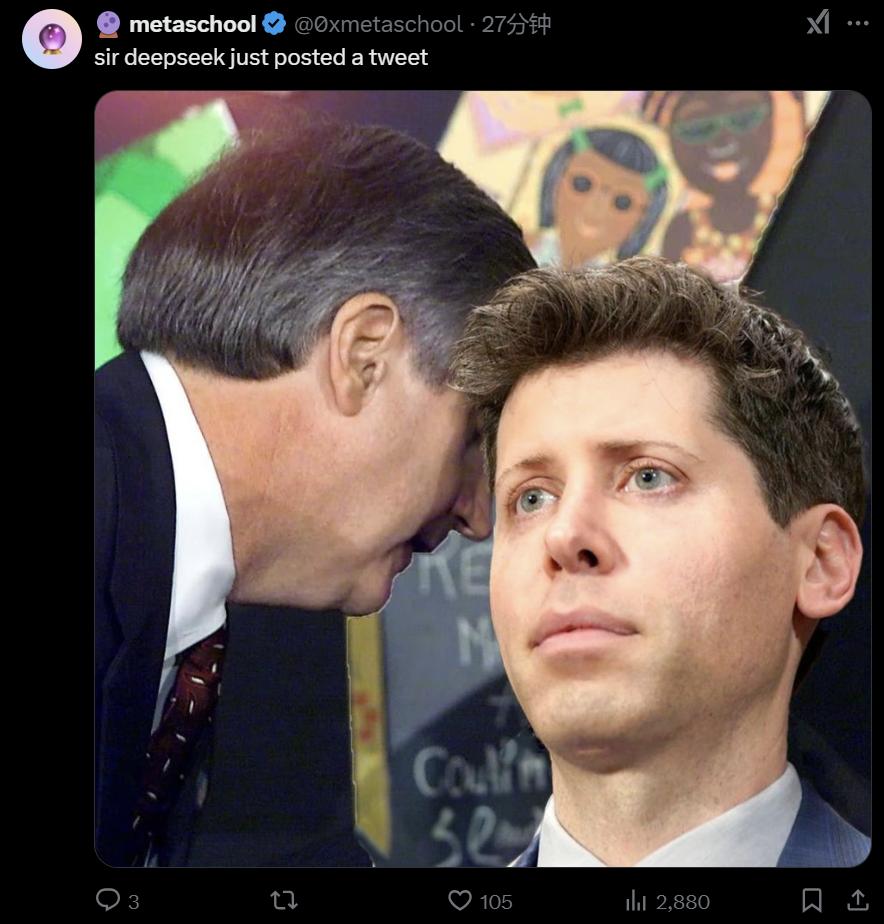Open the post's overflow menu

[858, 23]
